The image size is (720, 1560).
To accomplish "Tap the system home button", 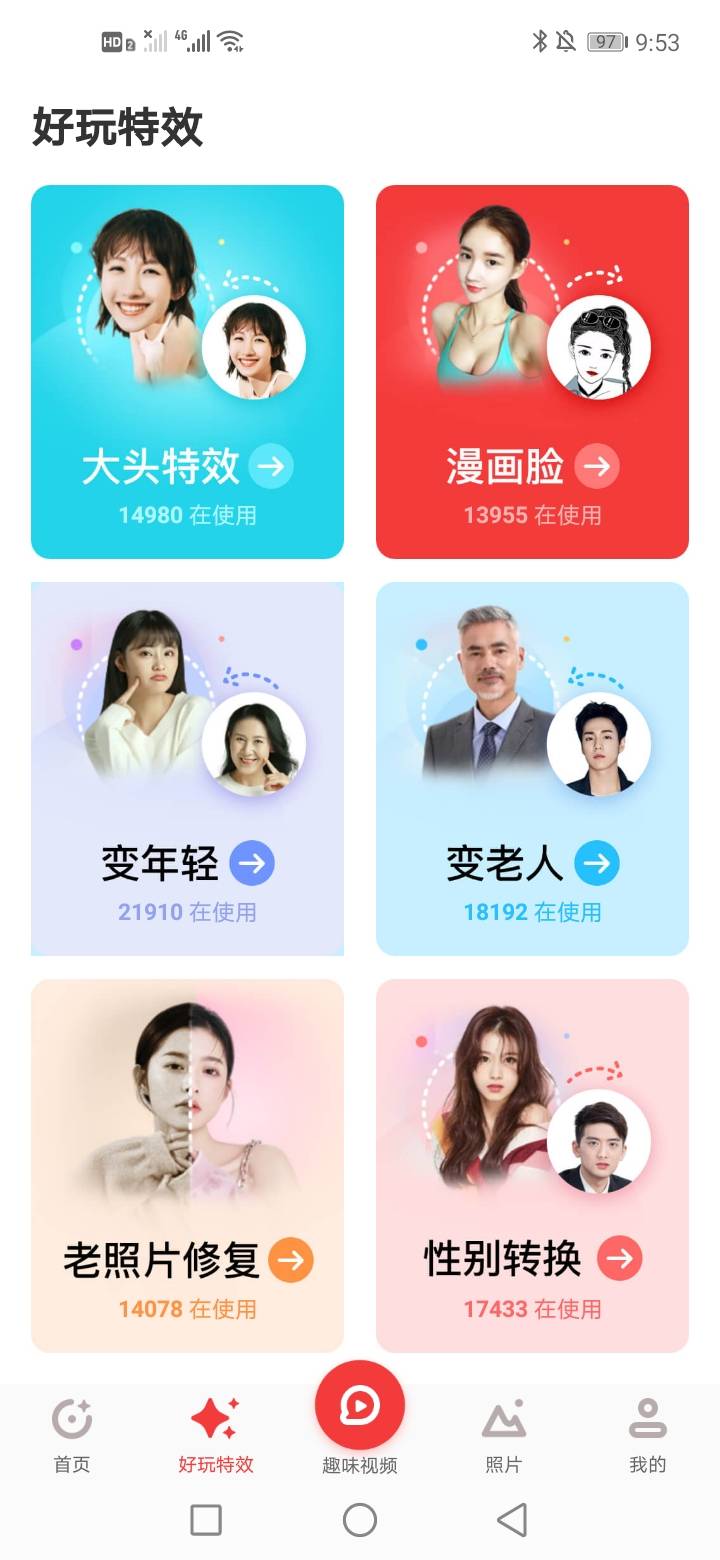I will (x=360, y=1520).
